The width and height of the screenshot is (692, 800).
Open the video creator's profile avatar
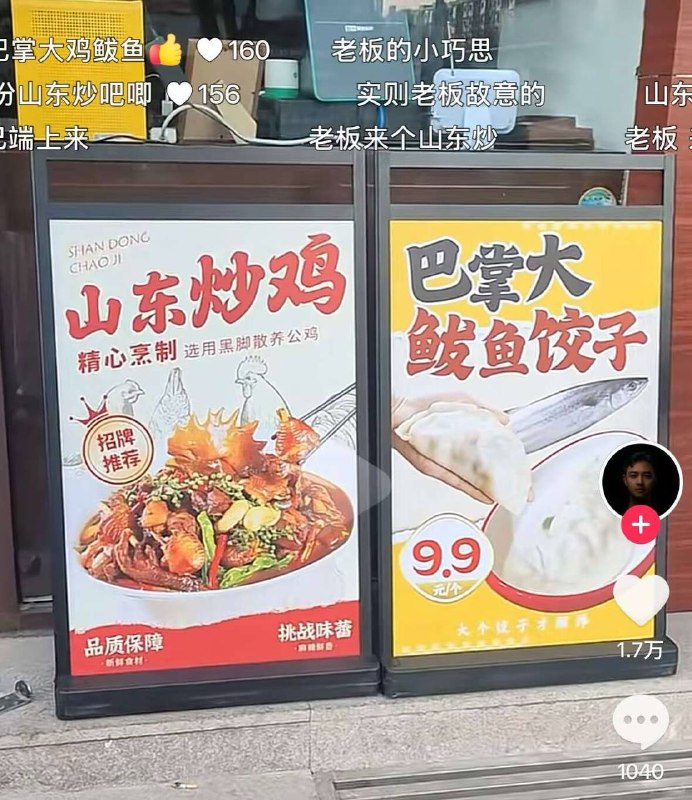[x=640, y=481]
